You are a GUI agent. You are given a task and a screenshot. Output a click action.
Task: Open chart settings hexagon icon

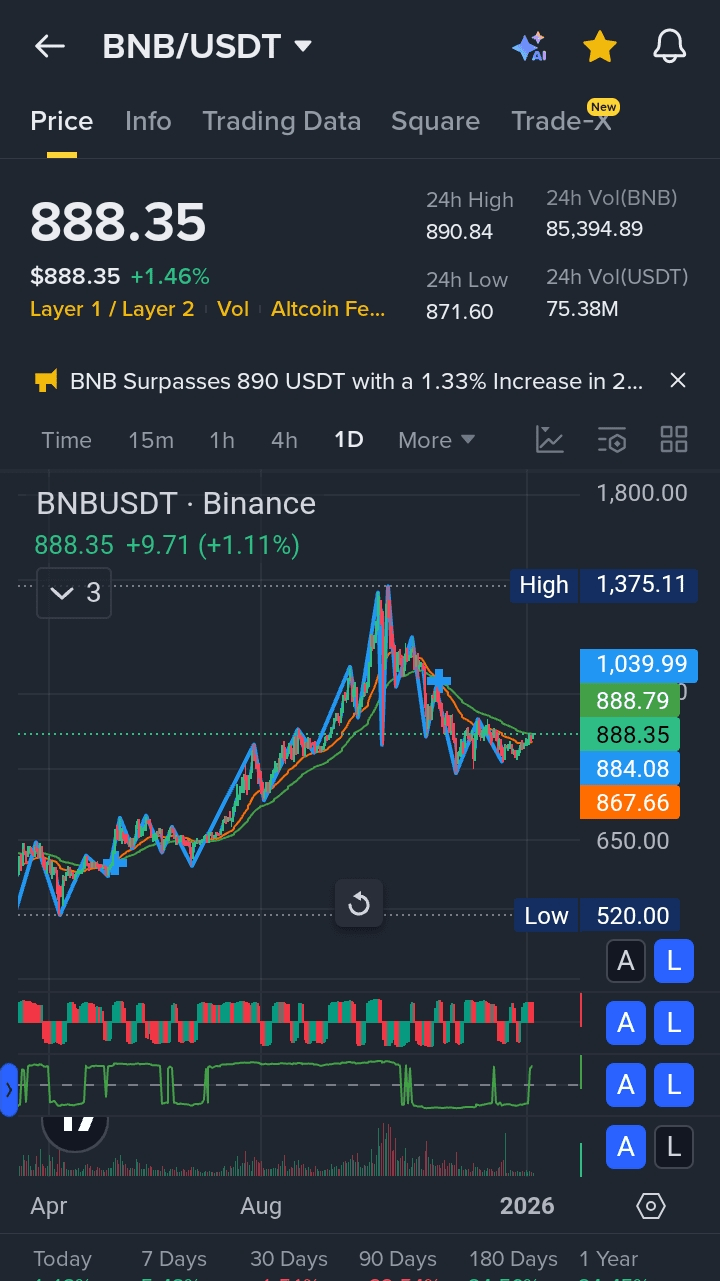pyautogui.click(x=651, y=1206)
